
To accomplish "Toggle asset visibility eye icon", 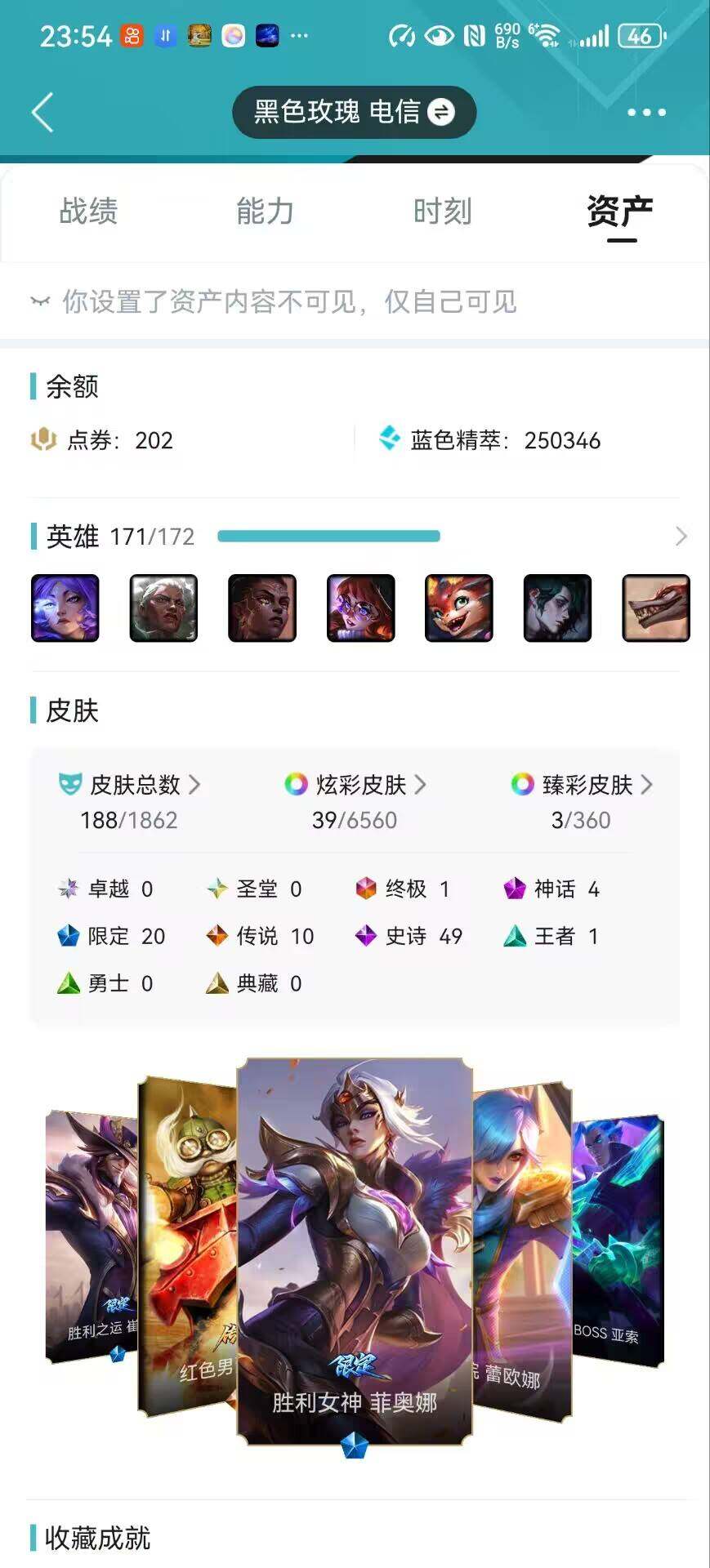I will pos(40,301).
